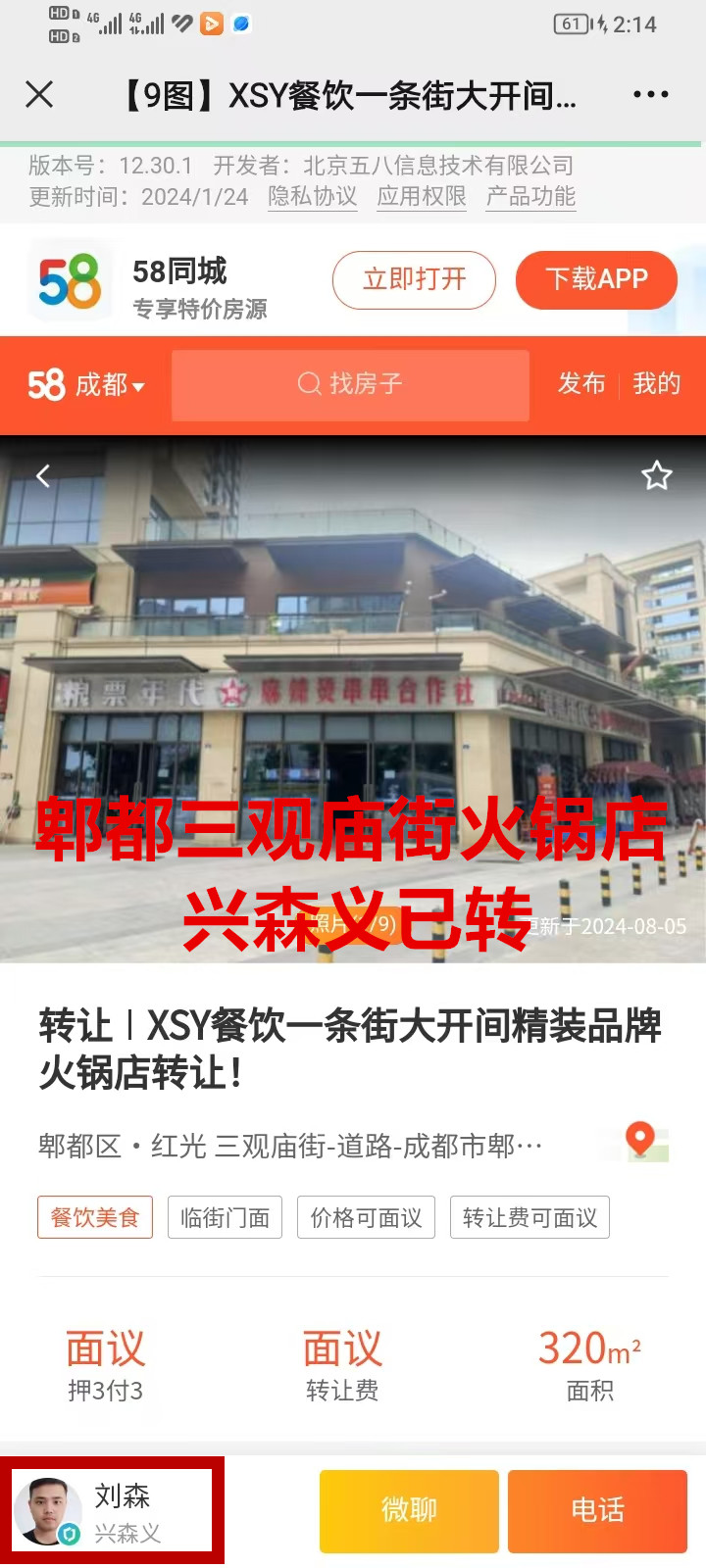Tap 立即打开 to open 58同城

pyautogui.click(x=414, y=279)
